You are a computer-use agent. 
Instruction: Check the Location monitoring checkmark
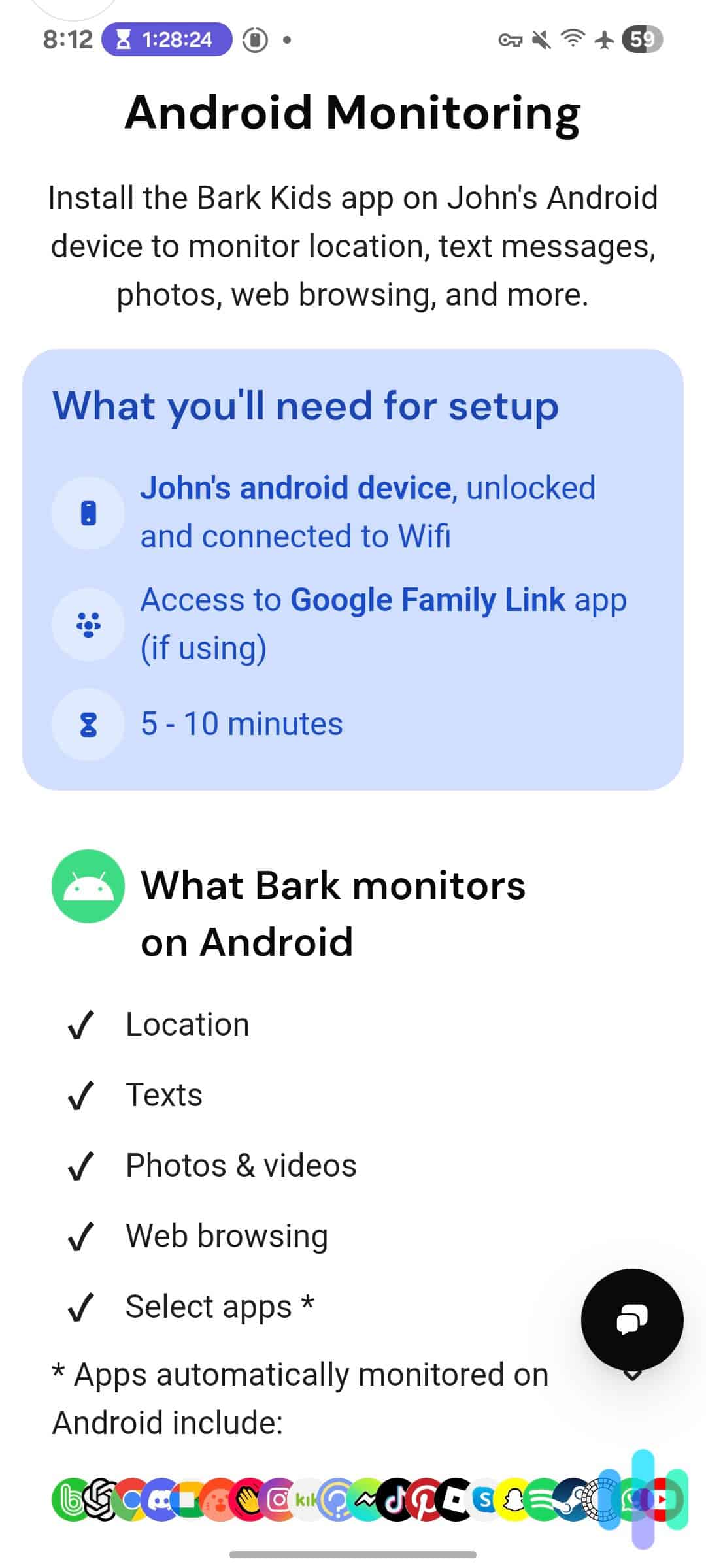(x=78, y=1024)
